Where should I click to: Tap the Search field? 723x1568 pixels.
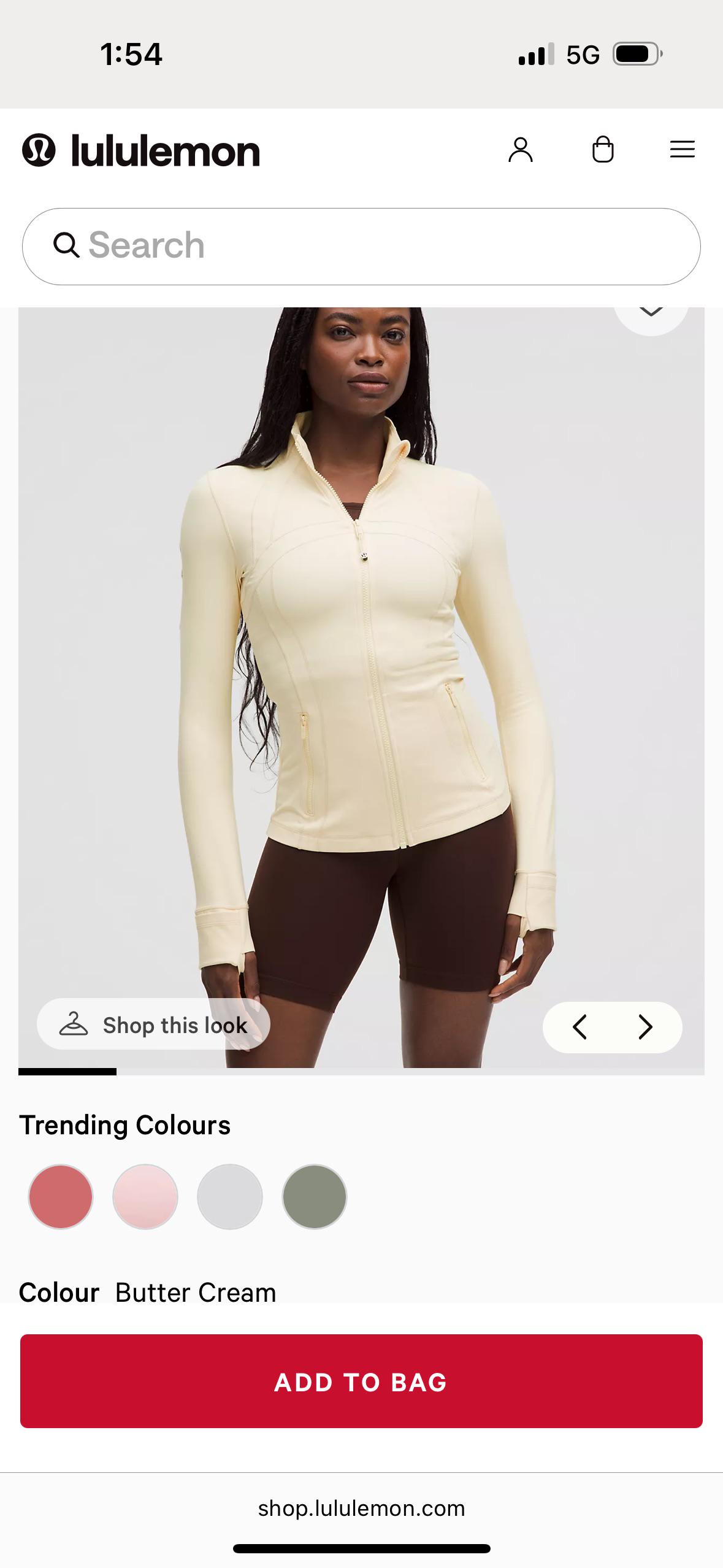[361, 246]
